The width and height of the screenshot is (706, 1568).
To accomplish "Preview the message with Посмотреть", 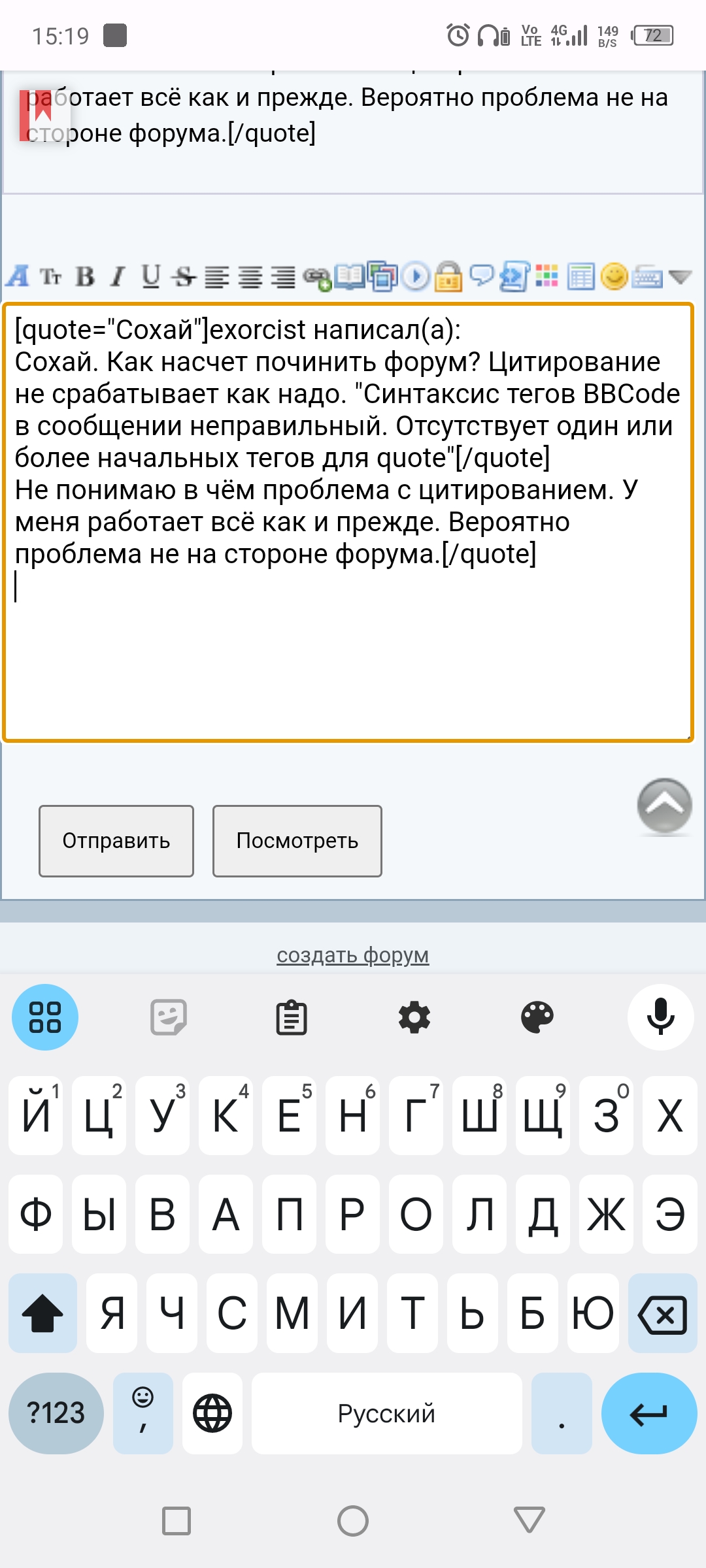I will tap(297, 841).
